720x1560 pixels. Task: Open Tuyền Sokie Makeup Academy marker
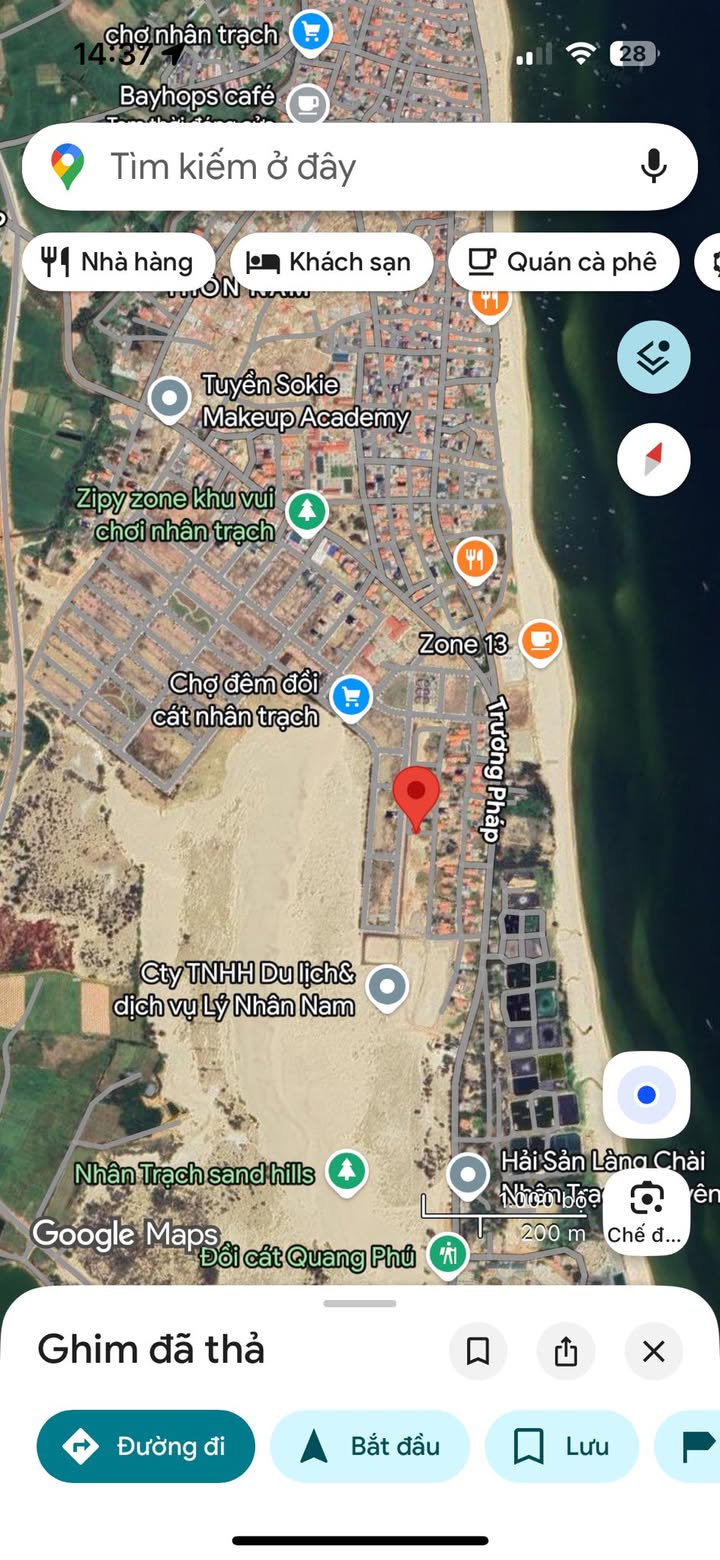169,399
